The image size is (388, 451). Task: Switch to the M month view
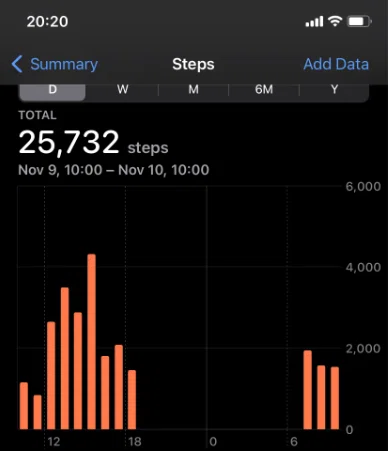193,90
